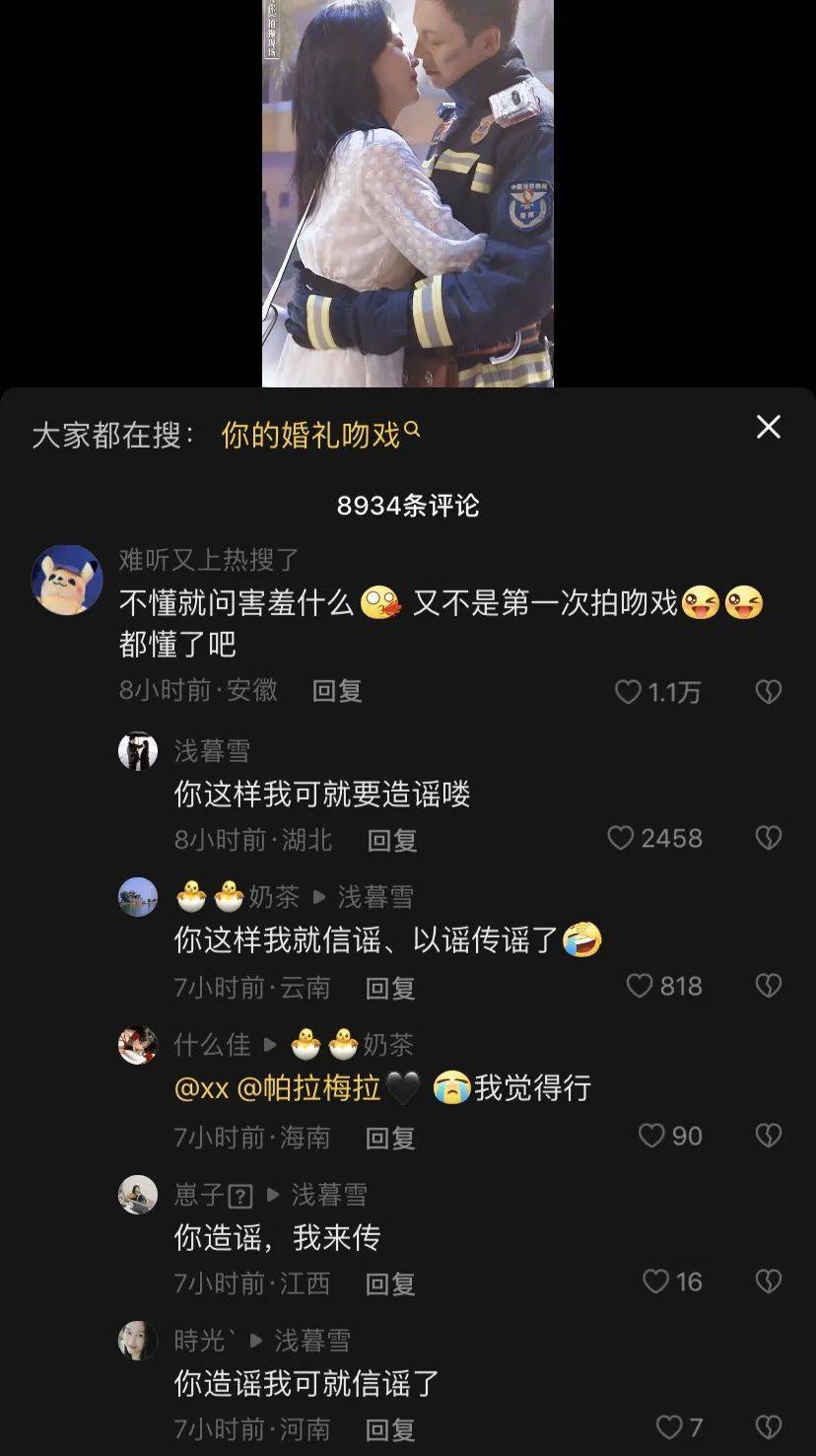Reply to 崽子's comment from 江西
The height and width of the screenshot is (1456, 816).
tap(390, 1283)
